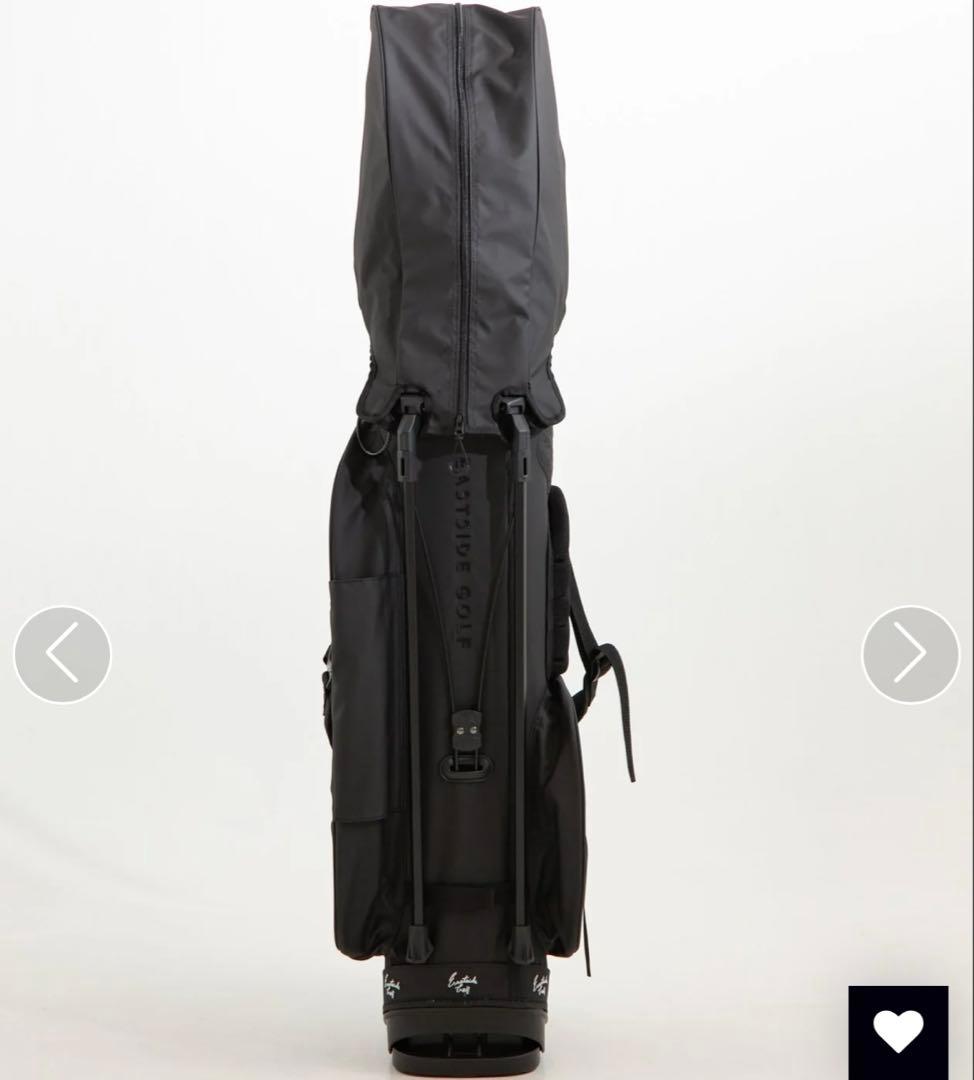This screenshot has width=974, height=1080.
Task: Advance to the next product image
Action: click(909, 655)
